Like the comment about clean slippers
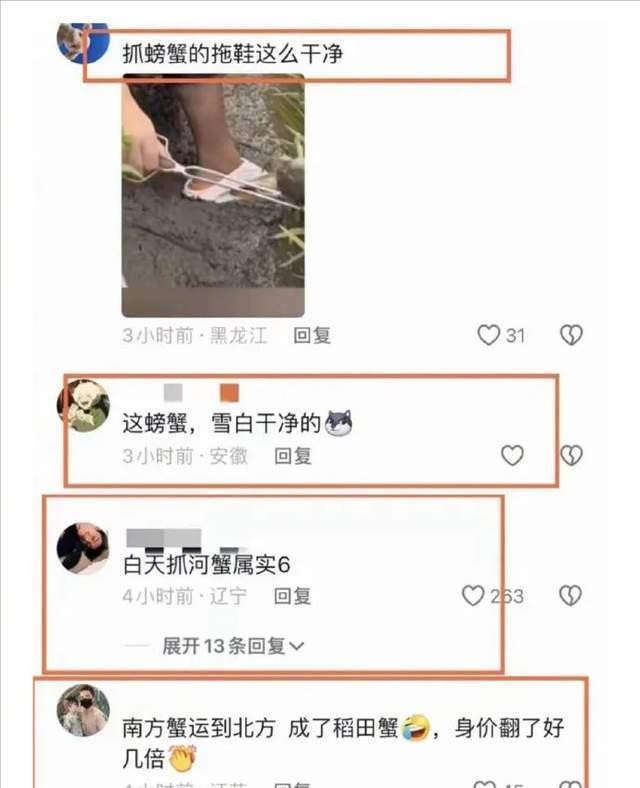 click(488, 335)
